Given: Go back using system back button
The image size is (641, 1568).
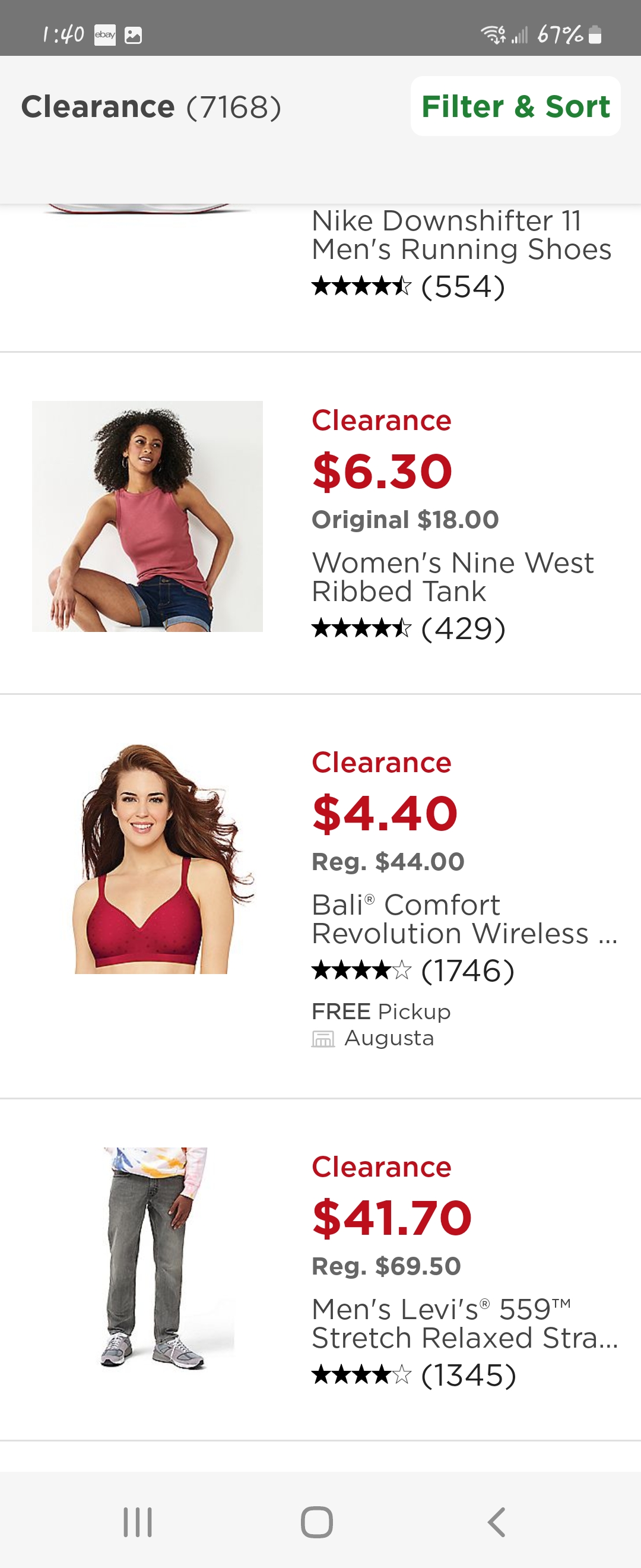Looking at the screenshot, I should click(496, 1522).
